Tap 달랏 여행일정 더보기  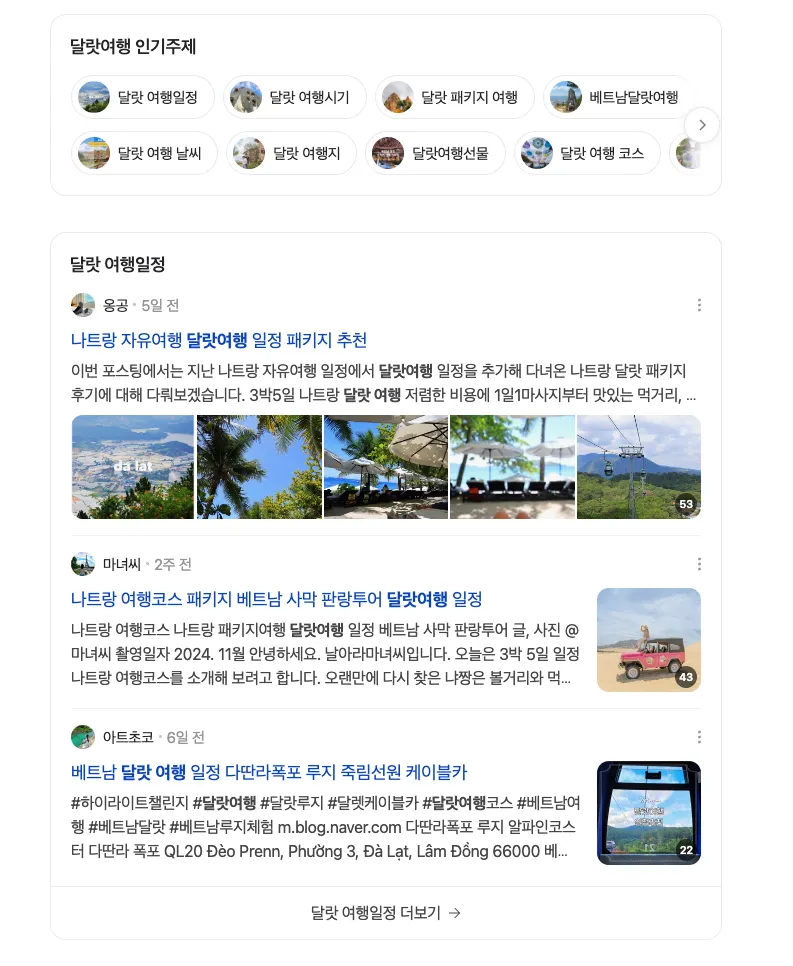[385, 912]
